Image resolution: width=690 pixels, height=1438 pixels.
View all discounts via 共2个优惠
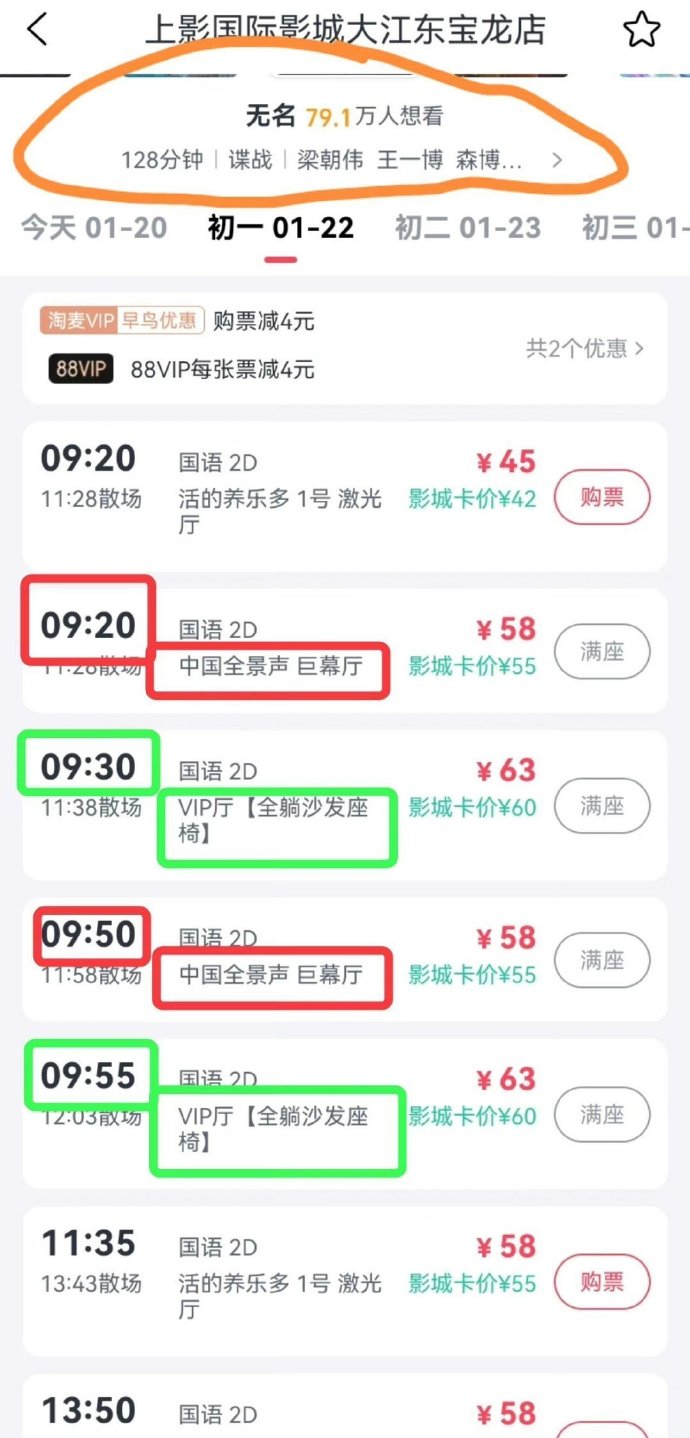(585, 348)
